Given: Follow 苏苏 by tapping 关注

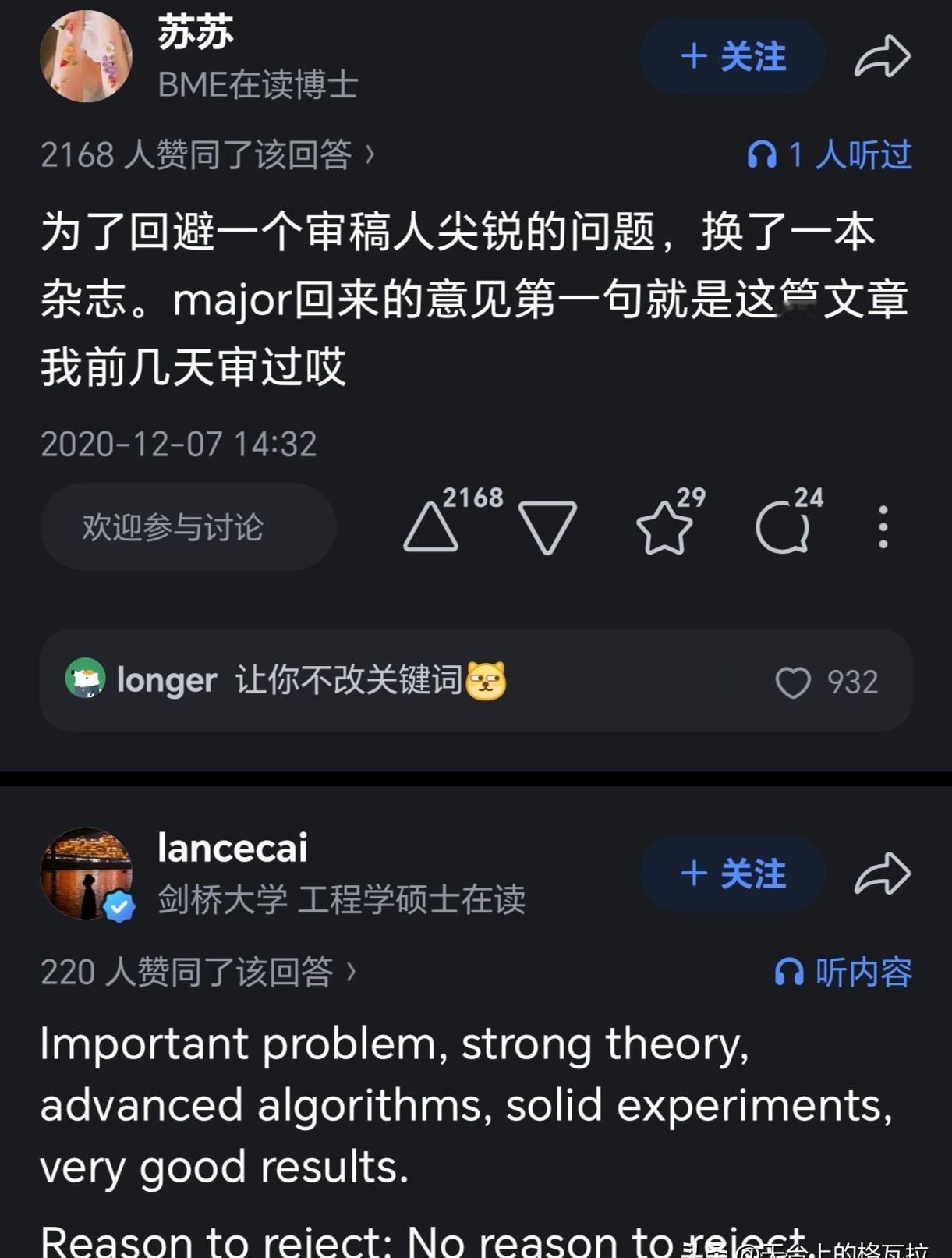Looking at the screenshot, I should coord(731,55).
